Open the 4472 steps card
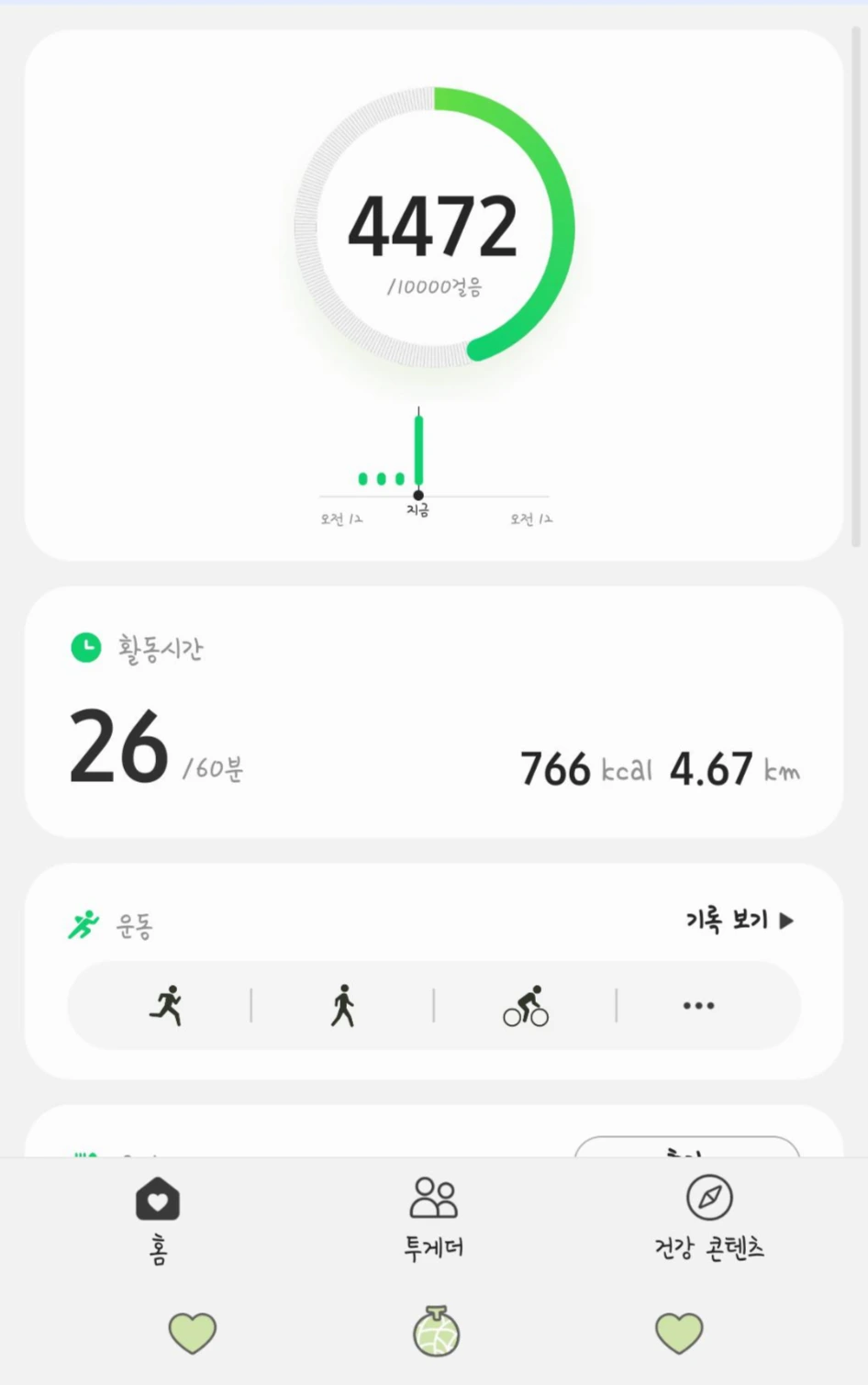The image size is (868, 1385). pos(433,295)
